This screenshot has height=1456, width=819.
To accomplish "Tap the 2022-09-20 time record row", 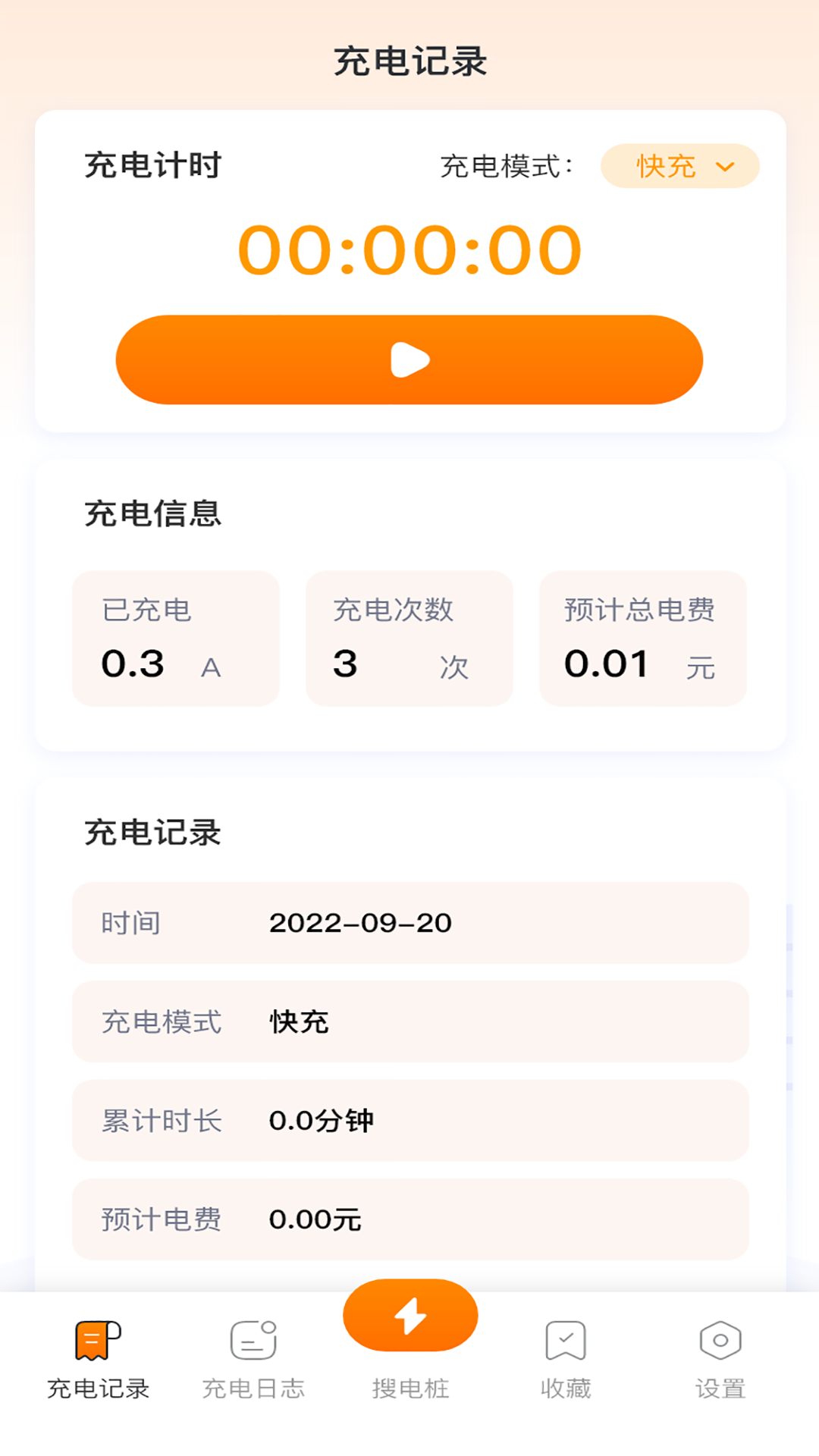I will [x=409, y=923].
